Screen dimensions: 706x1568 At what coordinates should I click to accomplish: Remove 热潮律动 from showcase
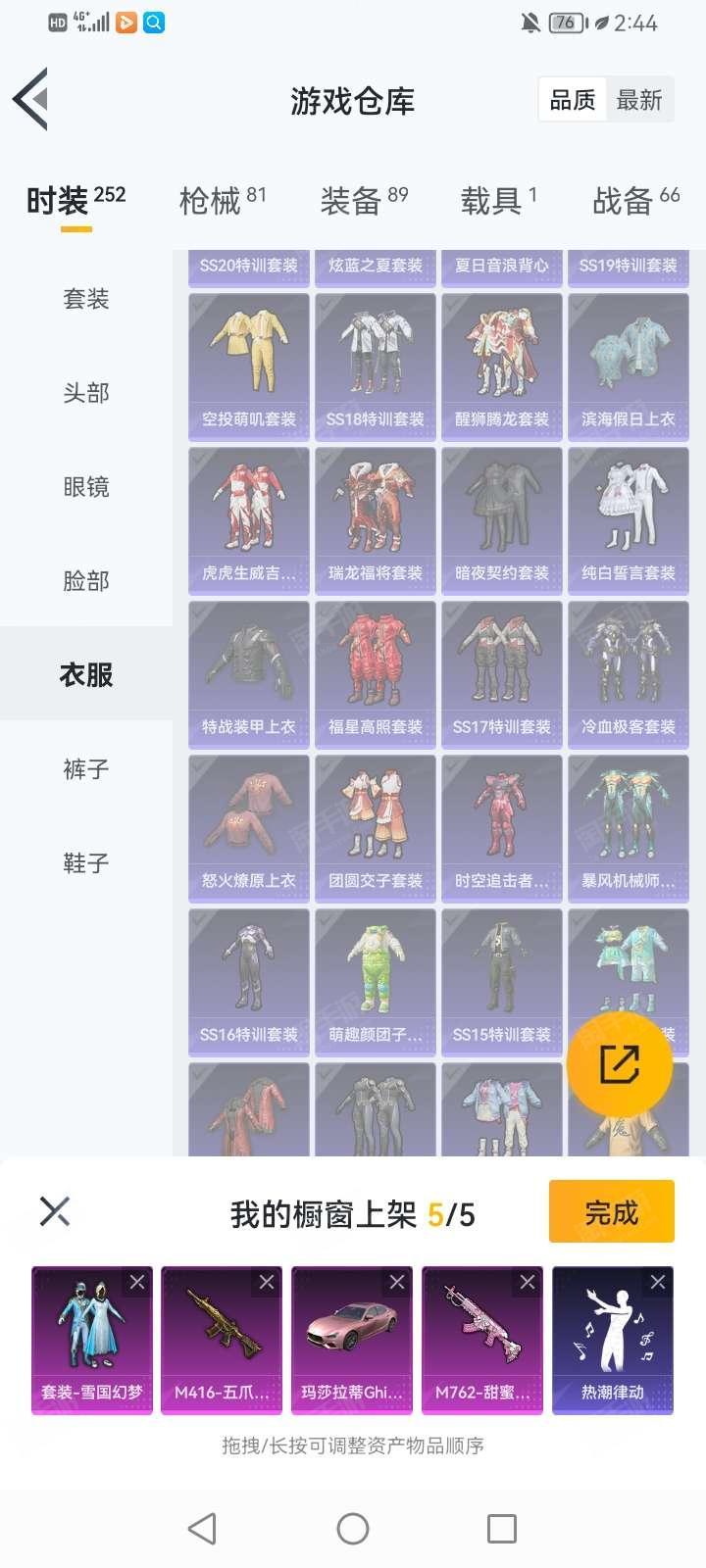pos(658,1282)
